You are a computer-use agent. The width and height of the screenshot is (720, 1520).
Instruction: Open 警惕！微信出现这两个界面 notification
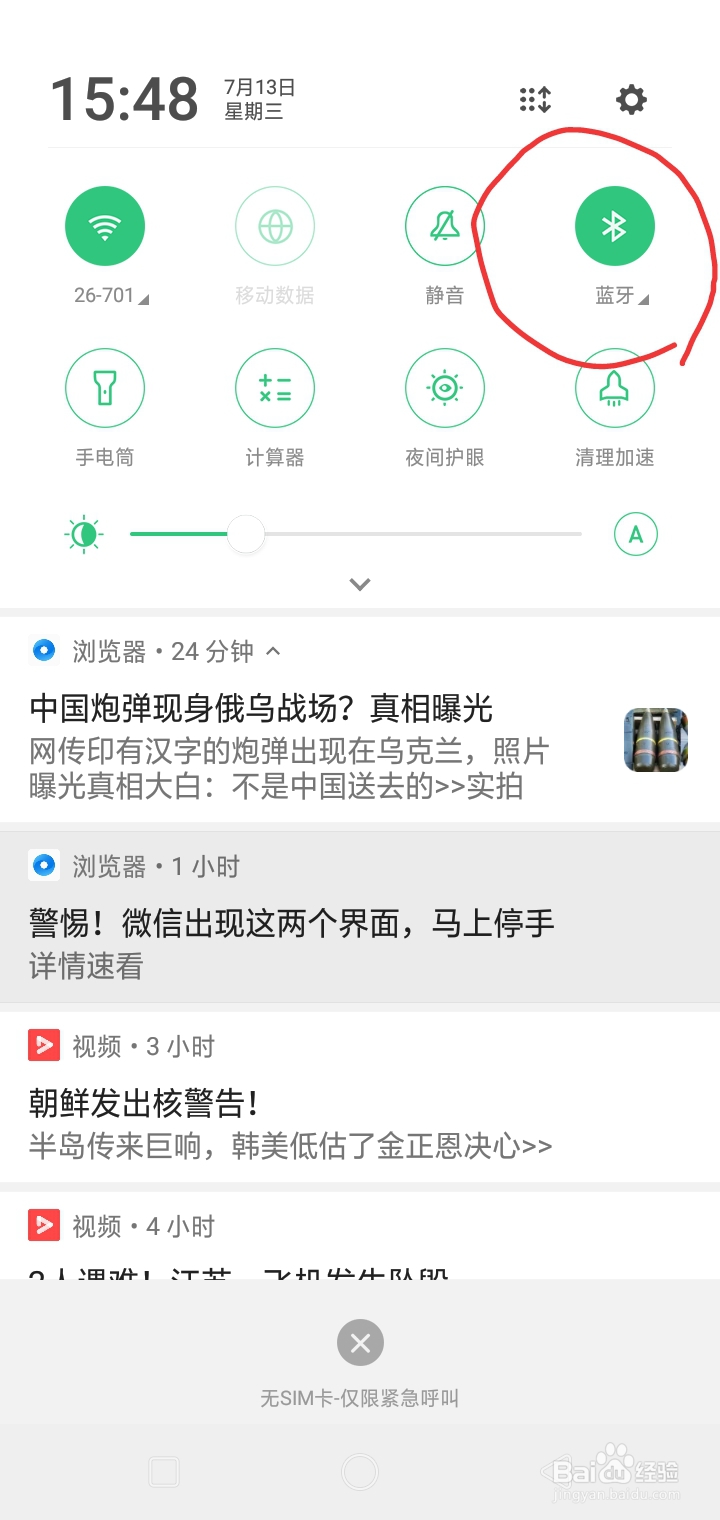point(290,923)
